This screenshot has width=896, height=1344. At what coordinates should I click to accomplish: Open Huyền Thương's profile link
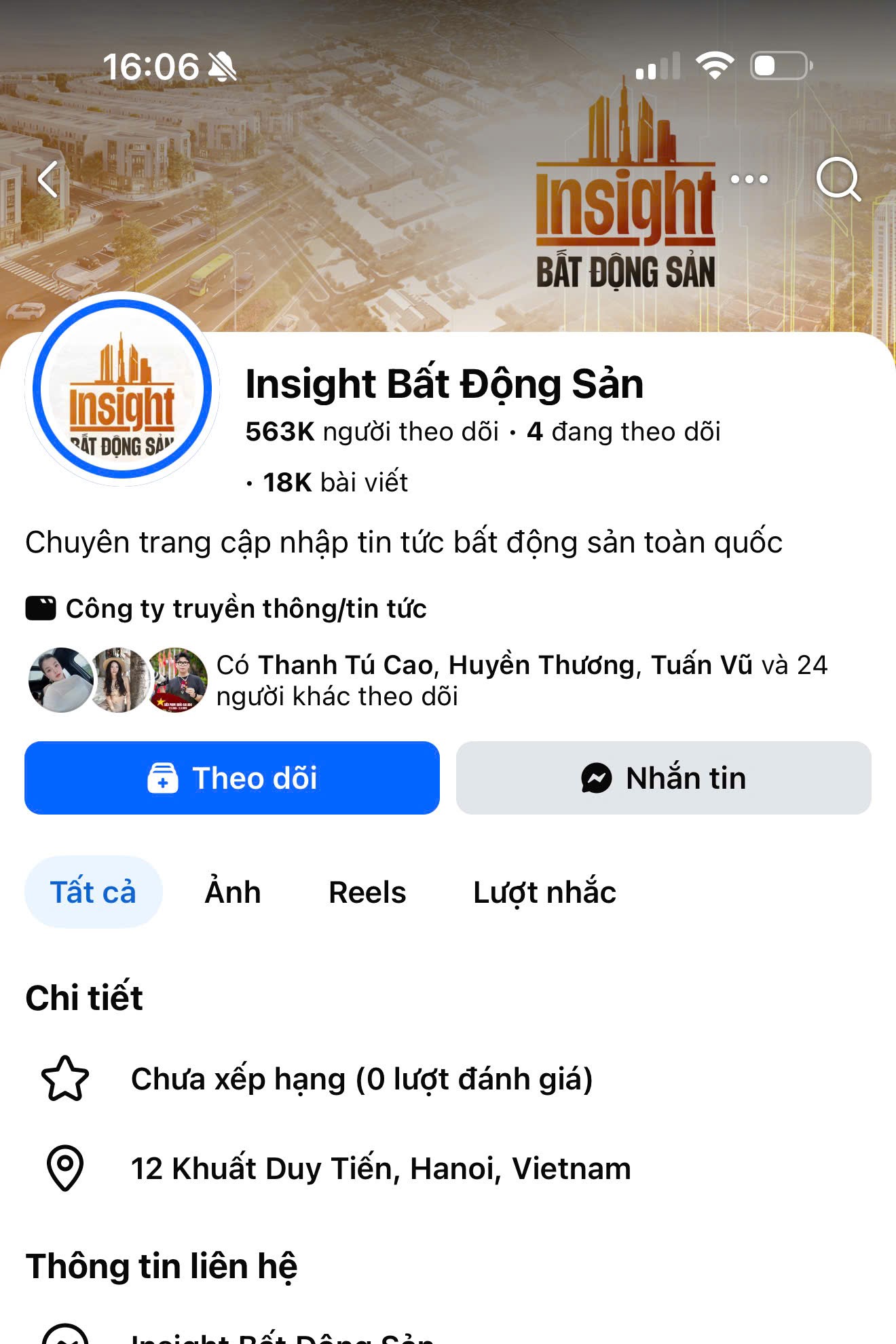coord(540,666)
